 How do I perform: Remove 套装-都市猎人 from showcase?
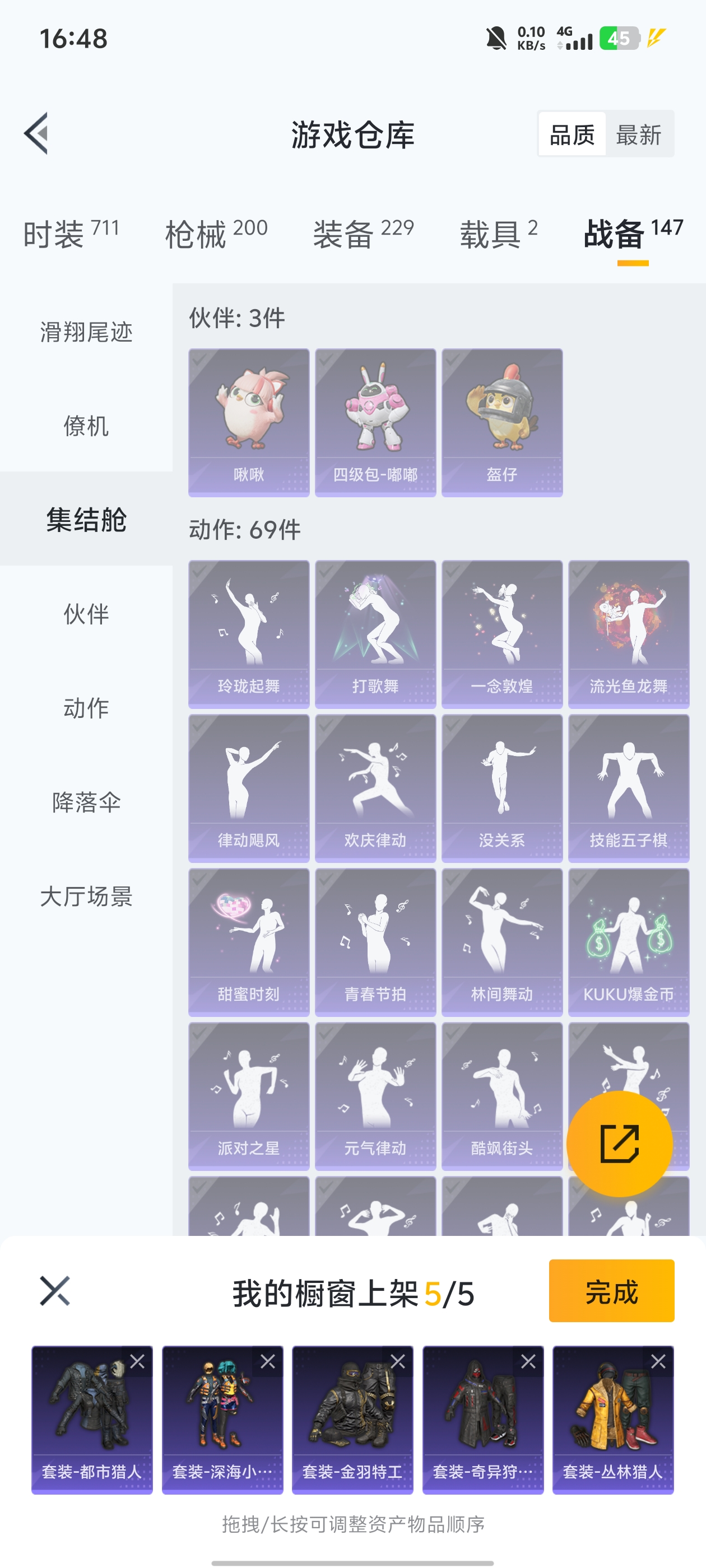coord(138,1361)
